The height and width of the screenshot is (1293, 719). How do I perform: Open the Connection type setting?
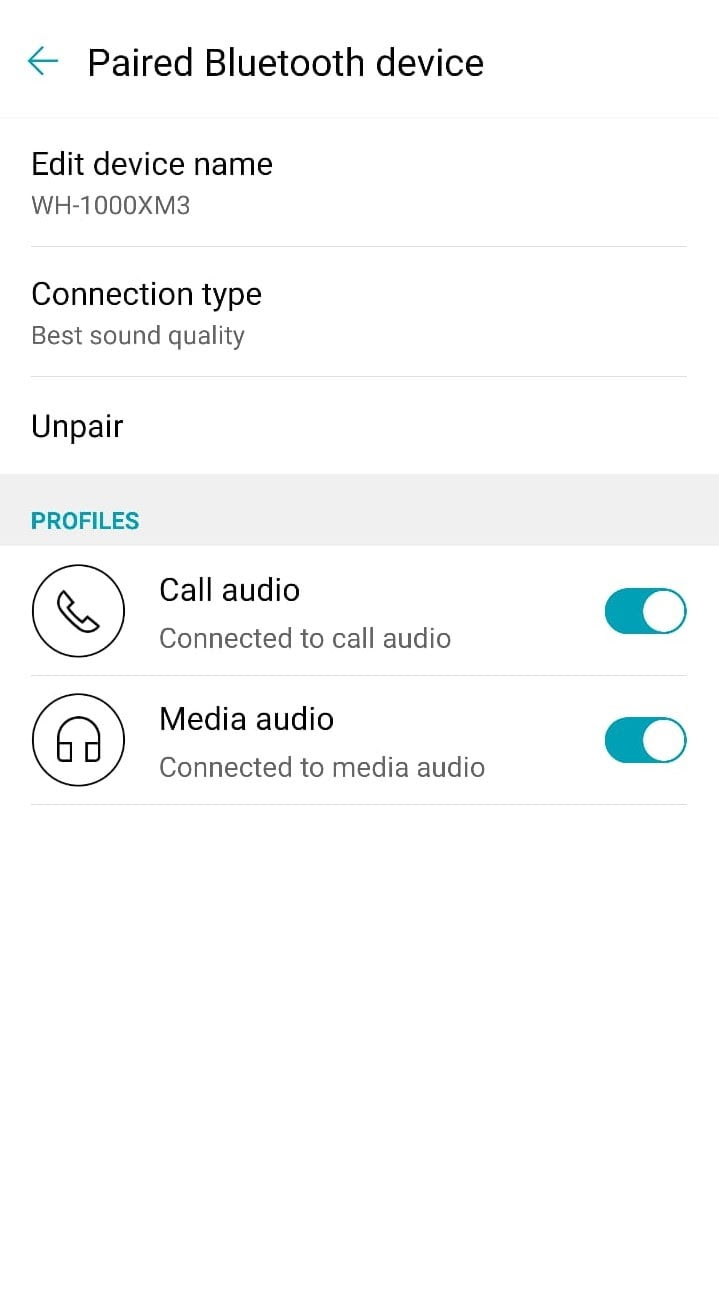359,312
